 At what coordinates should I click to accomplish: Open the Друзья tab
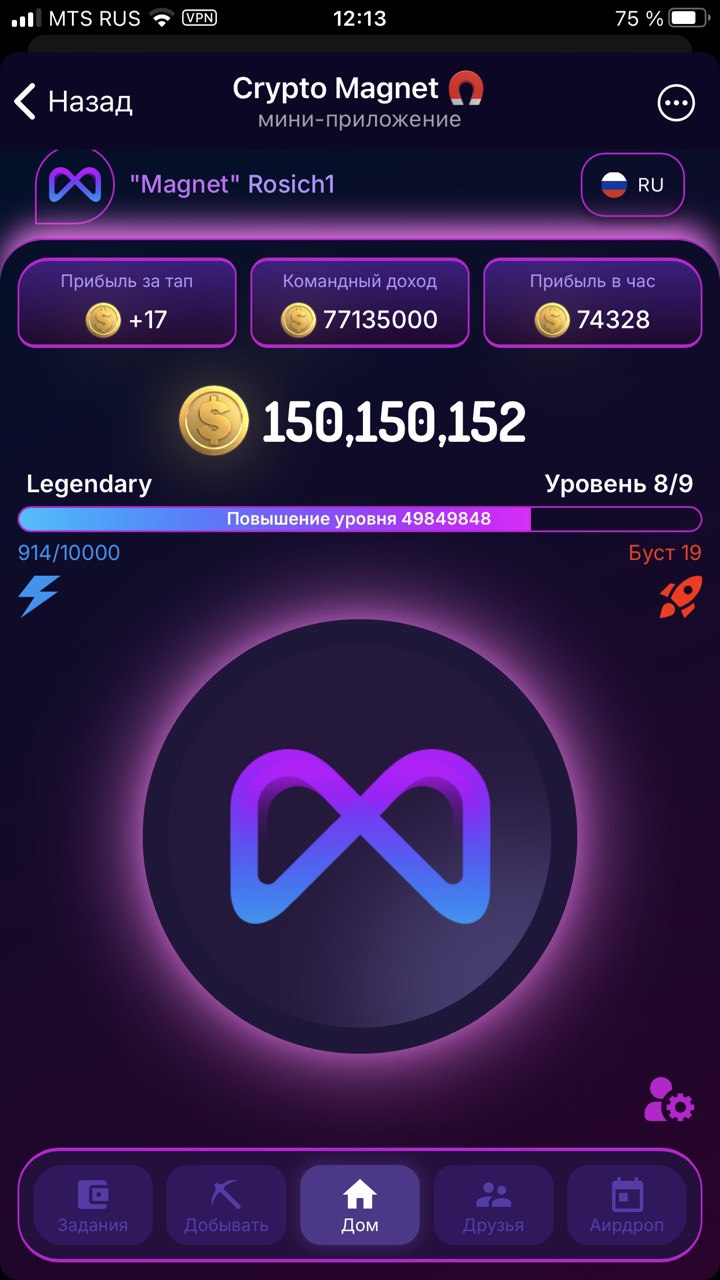point(493,1205)
